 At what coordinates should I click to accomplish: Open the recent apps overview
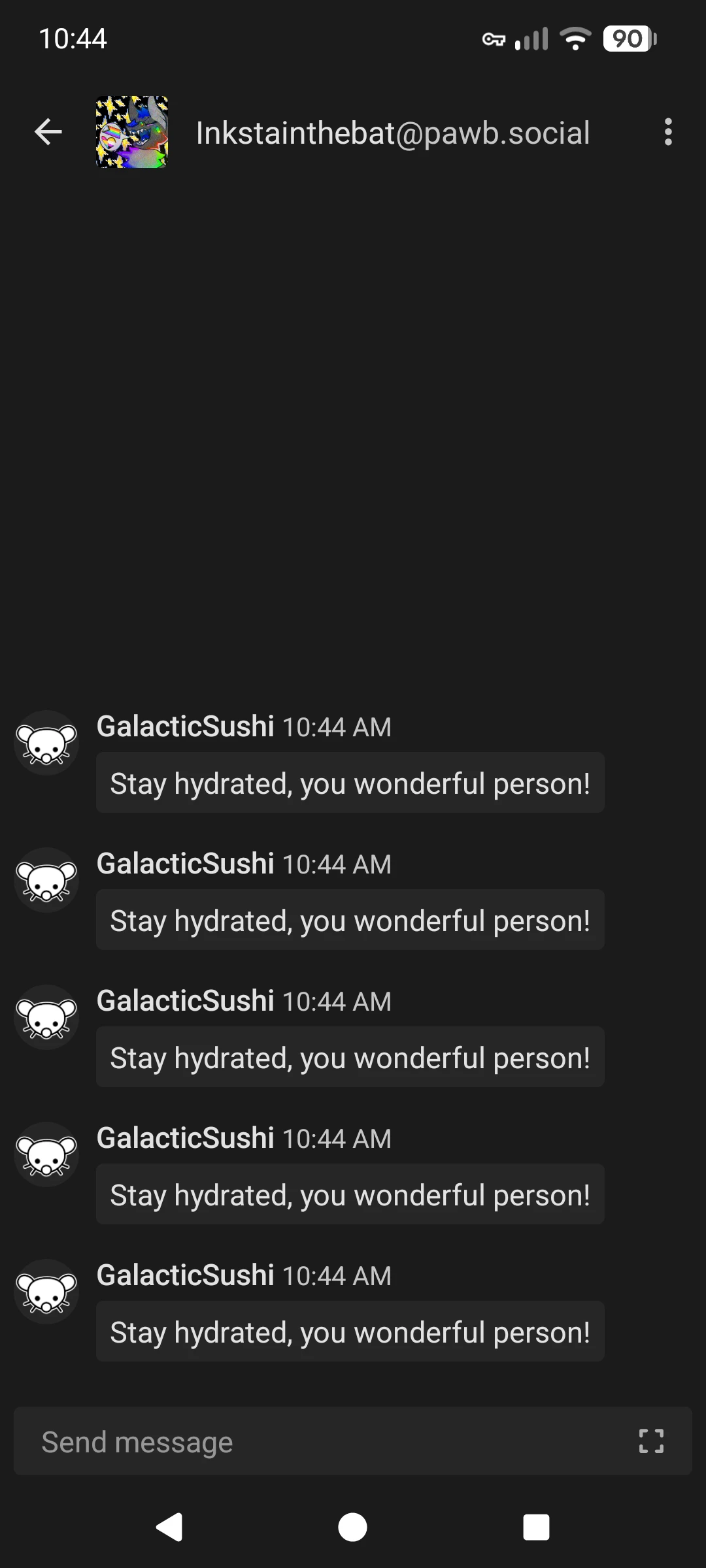click(536, 1527)
